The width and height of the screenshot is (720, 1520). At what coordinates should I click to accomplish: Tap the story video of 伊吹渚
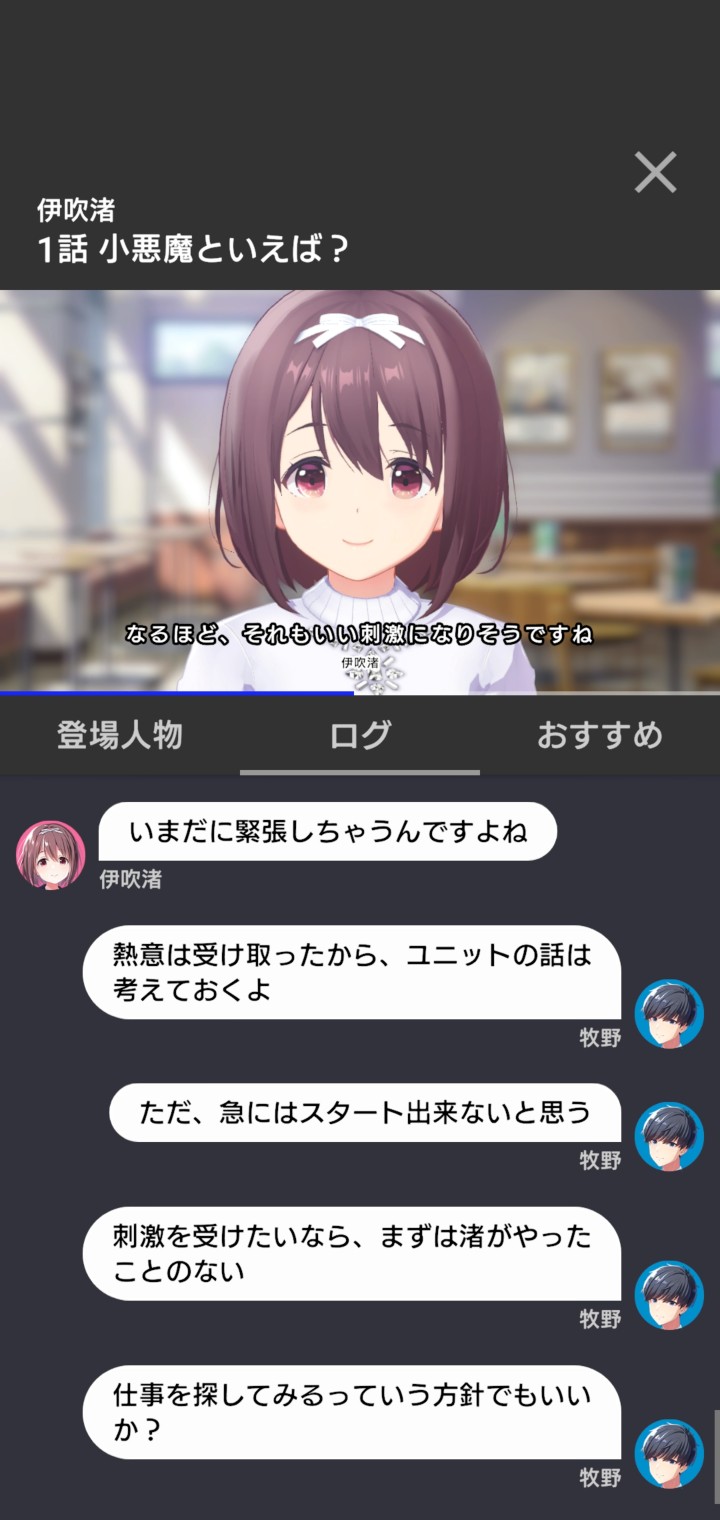point(360,490)
